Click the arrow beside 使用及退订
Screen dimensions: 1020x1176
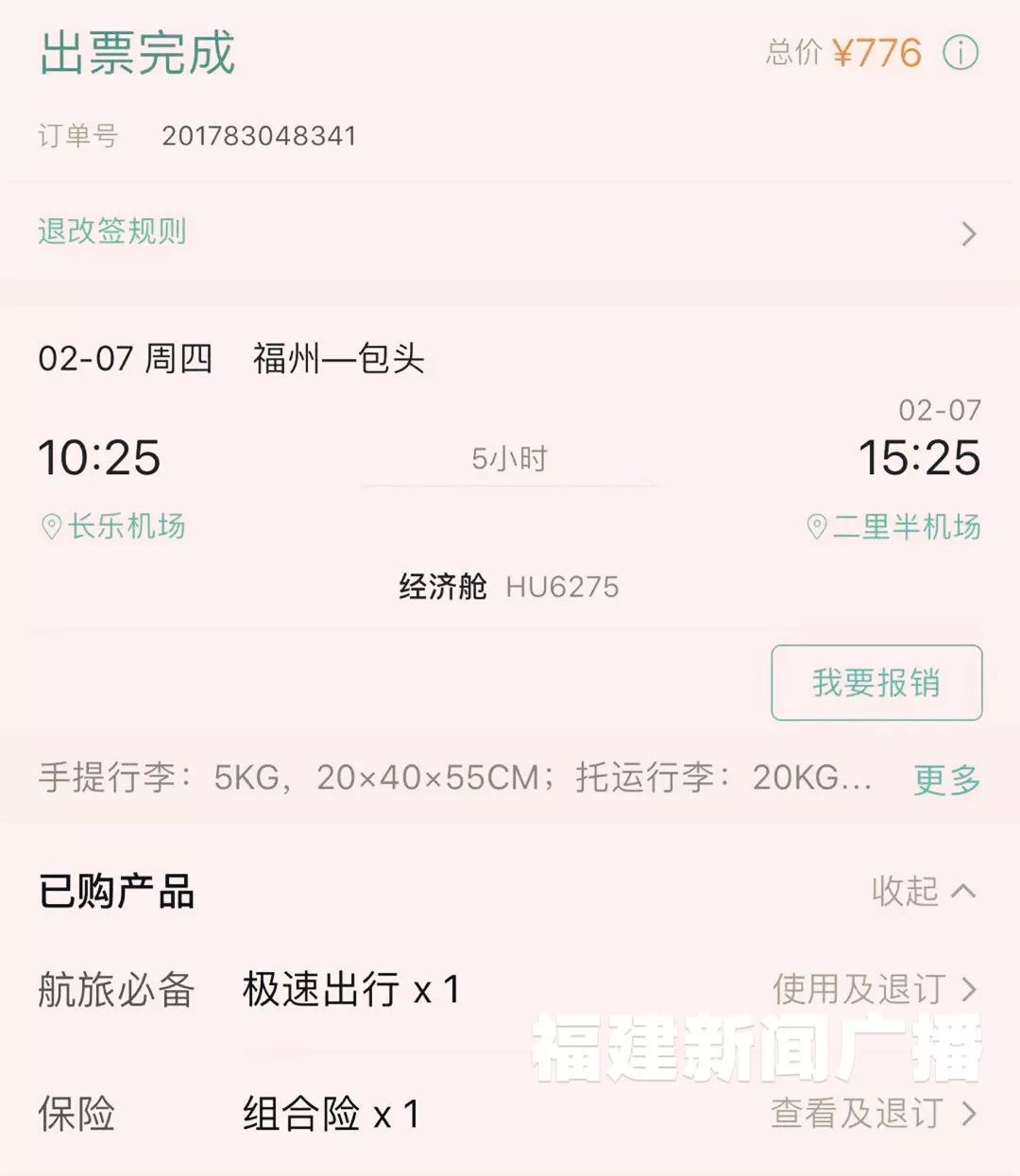[x=971, y=991]
